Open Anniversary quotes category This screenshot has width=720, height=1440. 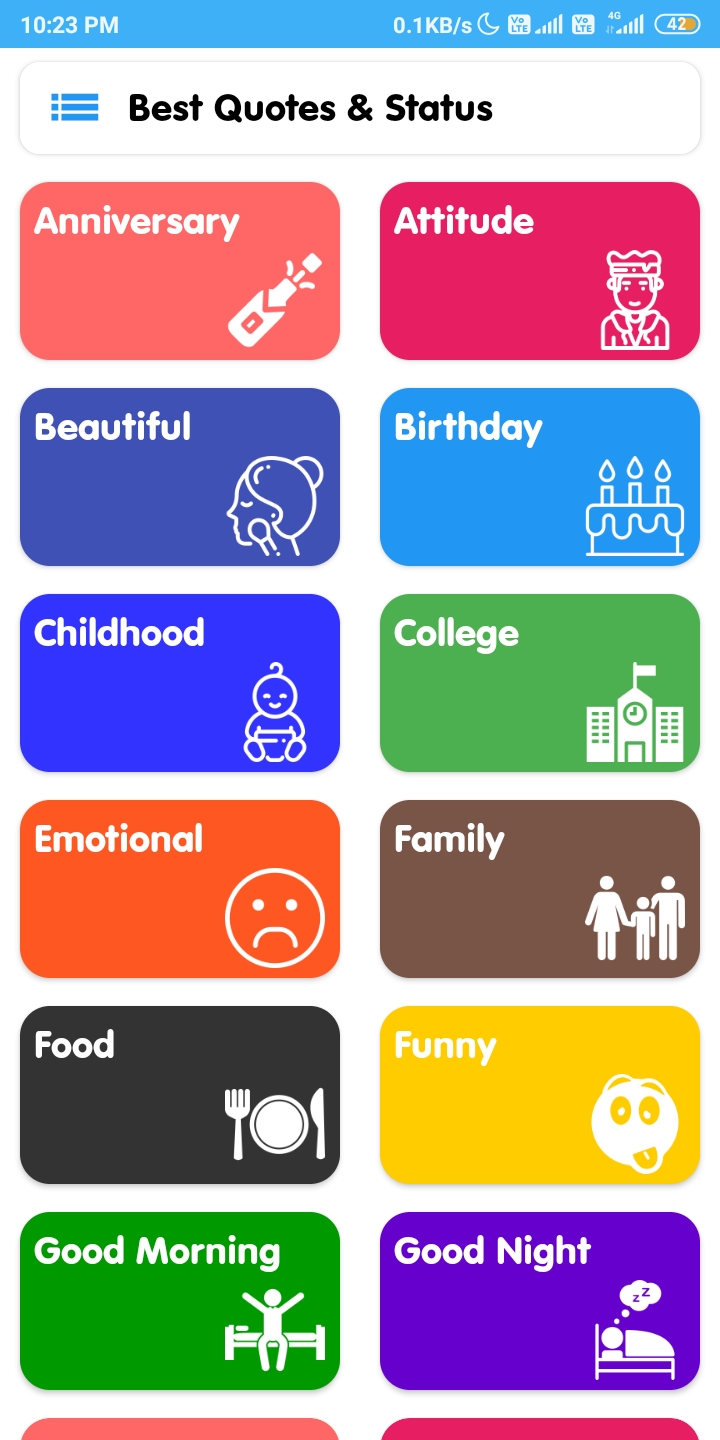click(x=180, y=271)
